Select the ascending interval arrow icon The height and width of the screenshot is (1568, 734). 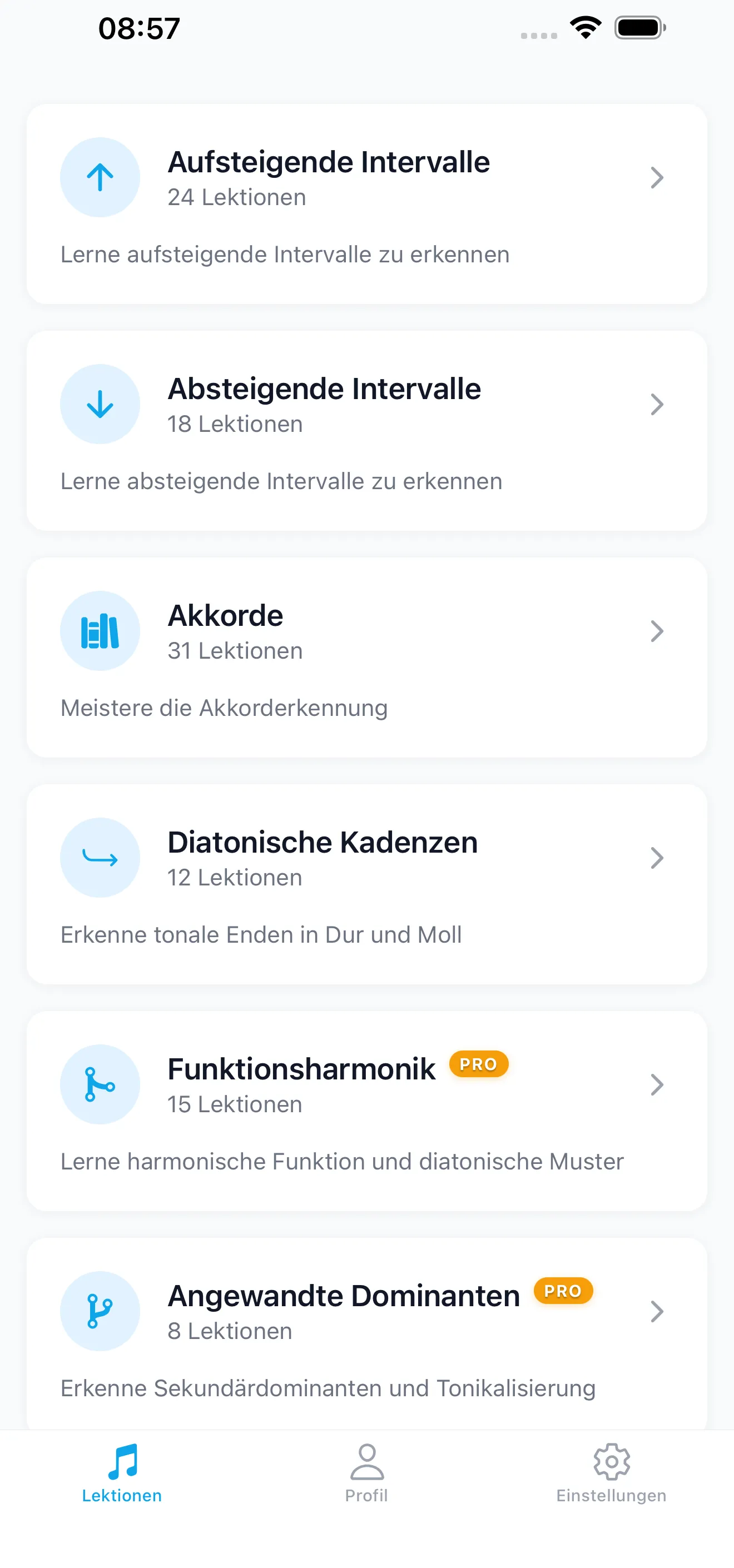pyautogui.click(x=100, y=177)
